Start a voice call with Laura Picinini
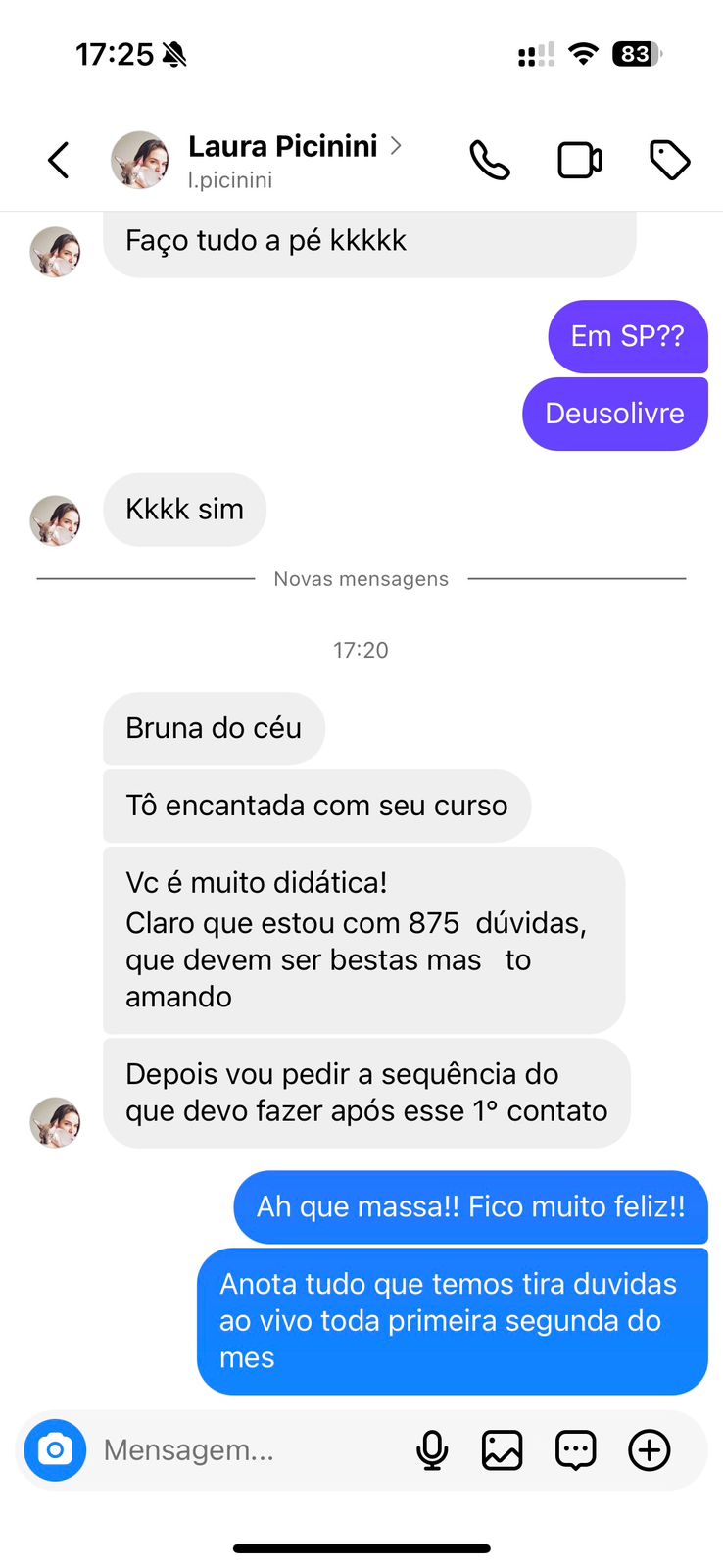Viewport: 723px width, 1568px height. (x=491, y=160)
